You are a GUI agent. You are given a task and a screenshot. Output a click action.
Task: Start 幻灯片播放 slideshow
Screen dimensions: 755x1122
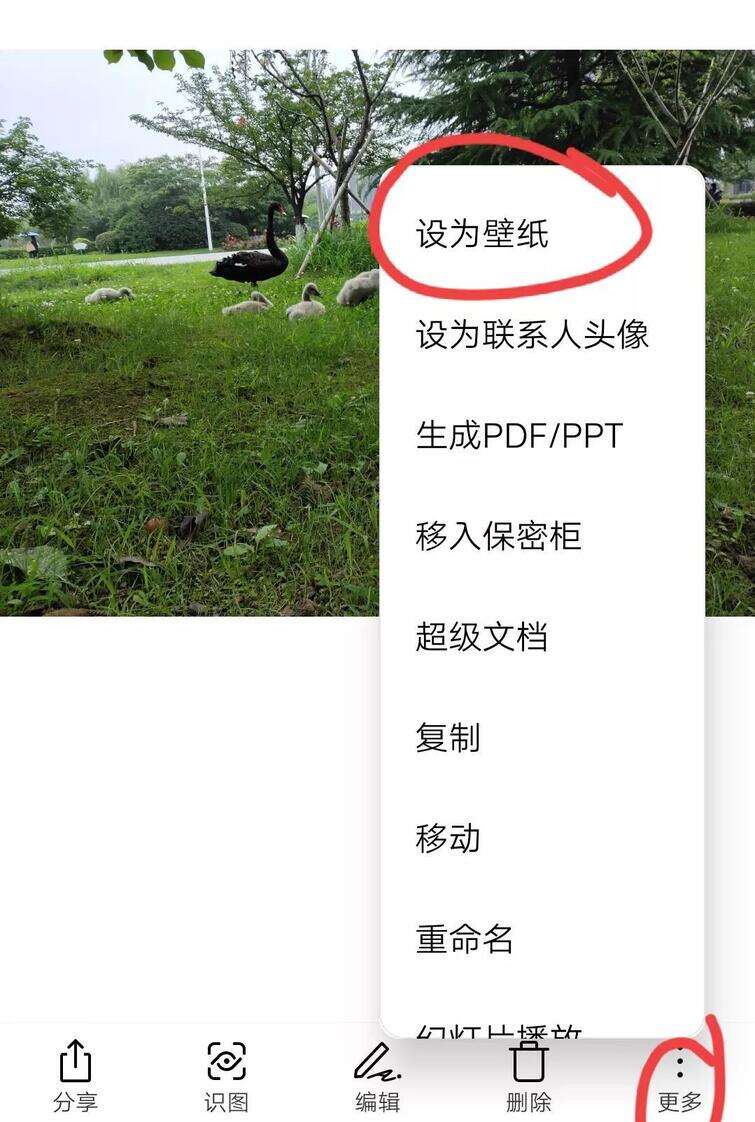498,1029
